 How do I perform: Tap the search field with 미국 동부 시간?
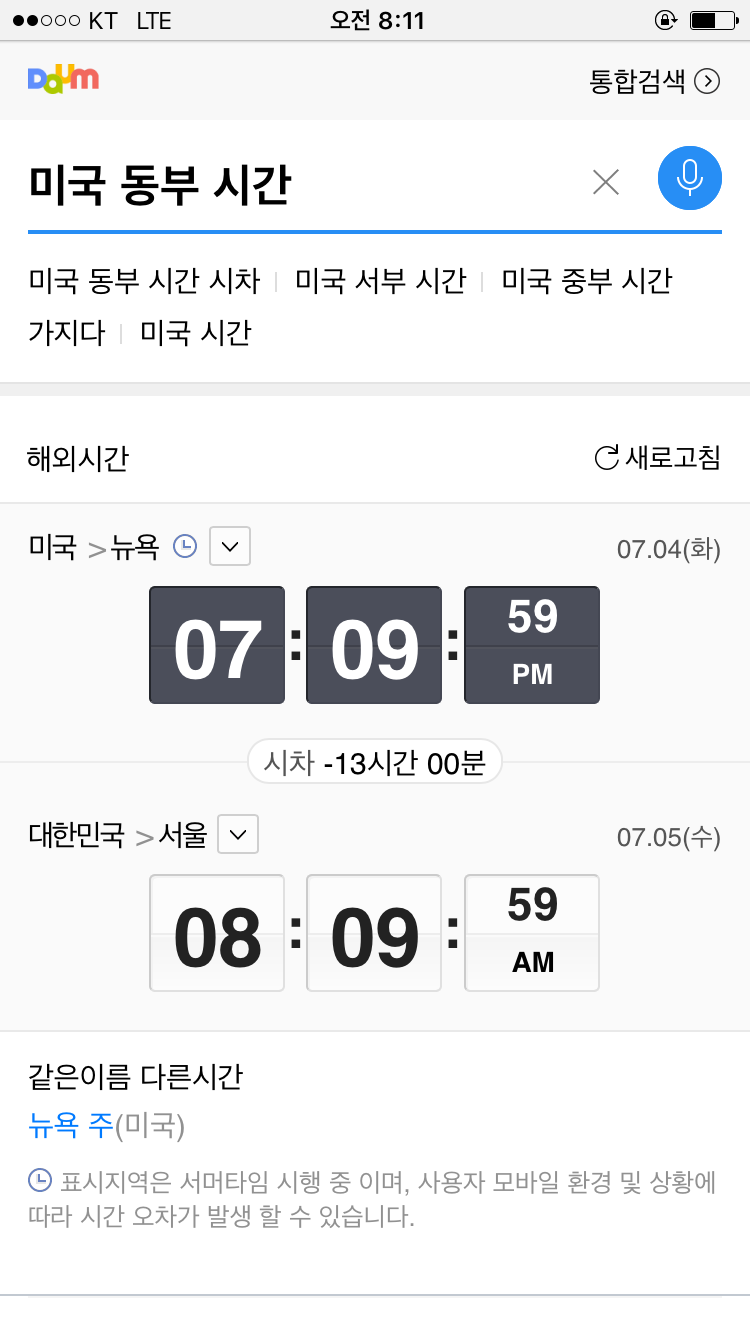pos(300,184)
